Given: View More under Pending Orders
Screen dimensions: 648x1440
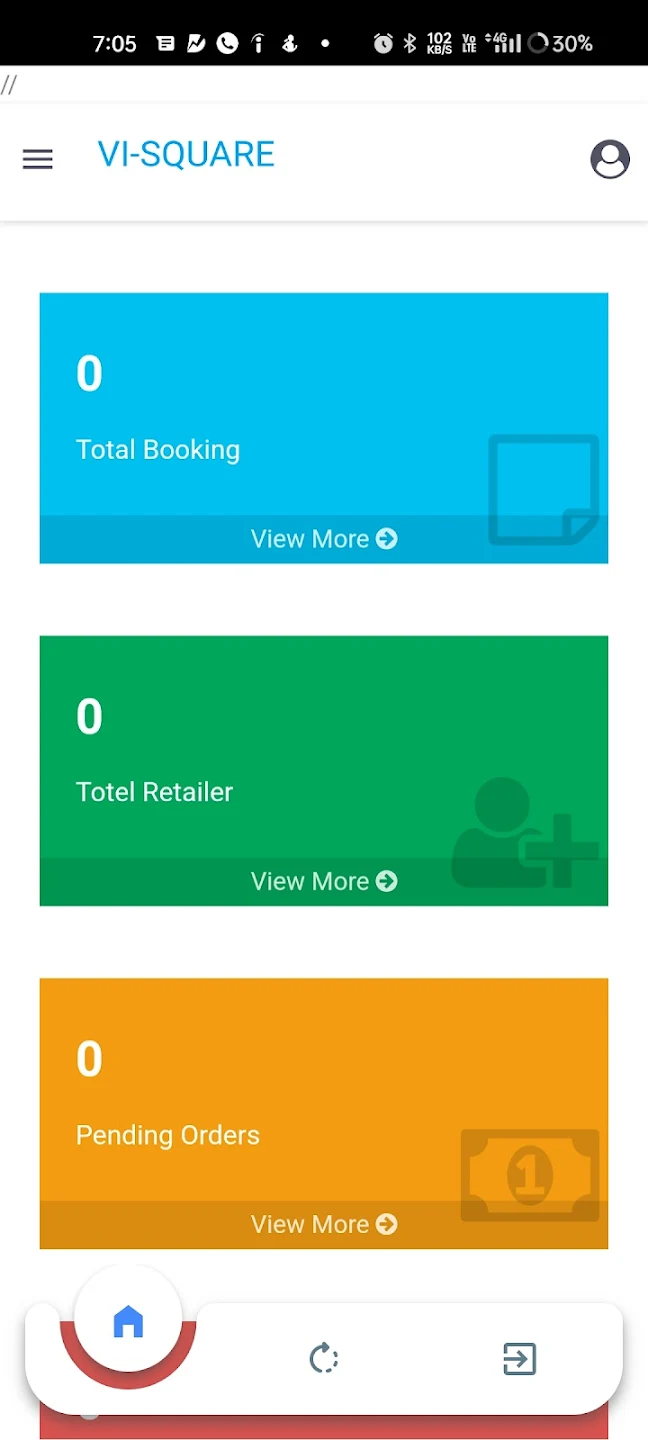Looking at the screenshot, I should click(x=324, y=1224).
